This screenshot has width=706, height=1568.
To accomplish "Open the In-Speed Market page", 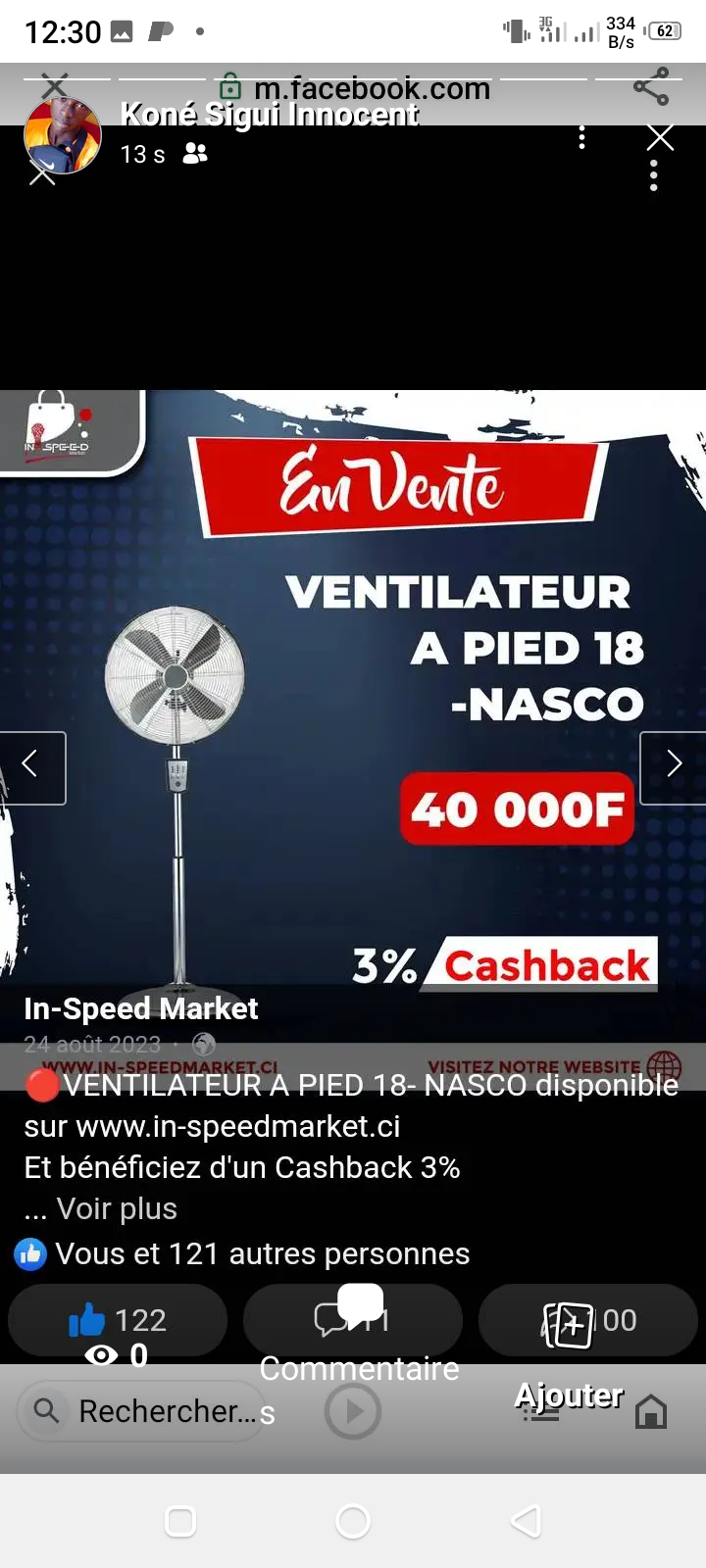I will pos(140,1008).
